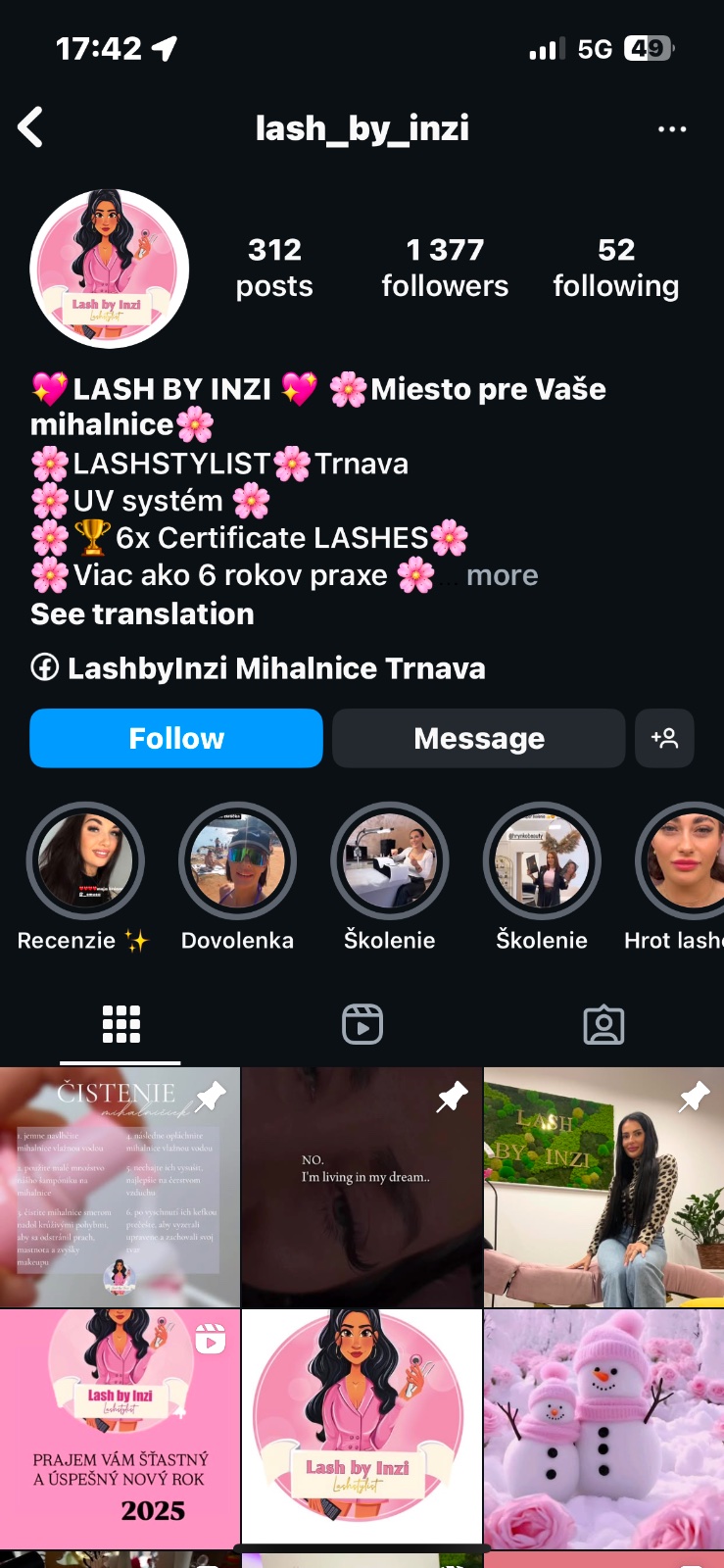Open the pink snowmen post
This screenshot has width=724, height=1568.
[x=603, y=1429]
